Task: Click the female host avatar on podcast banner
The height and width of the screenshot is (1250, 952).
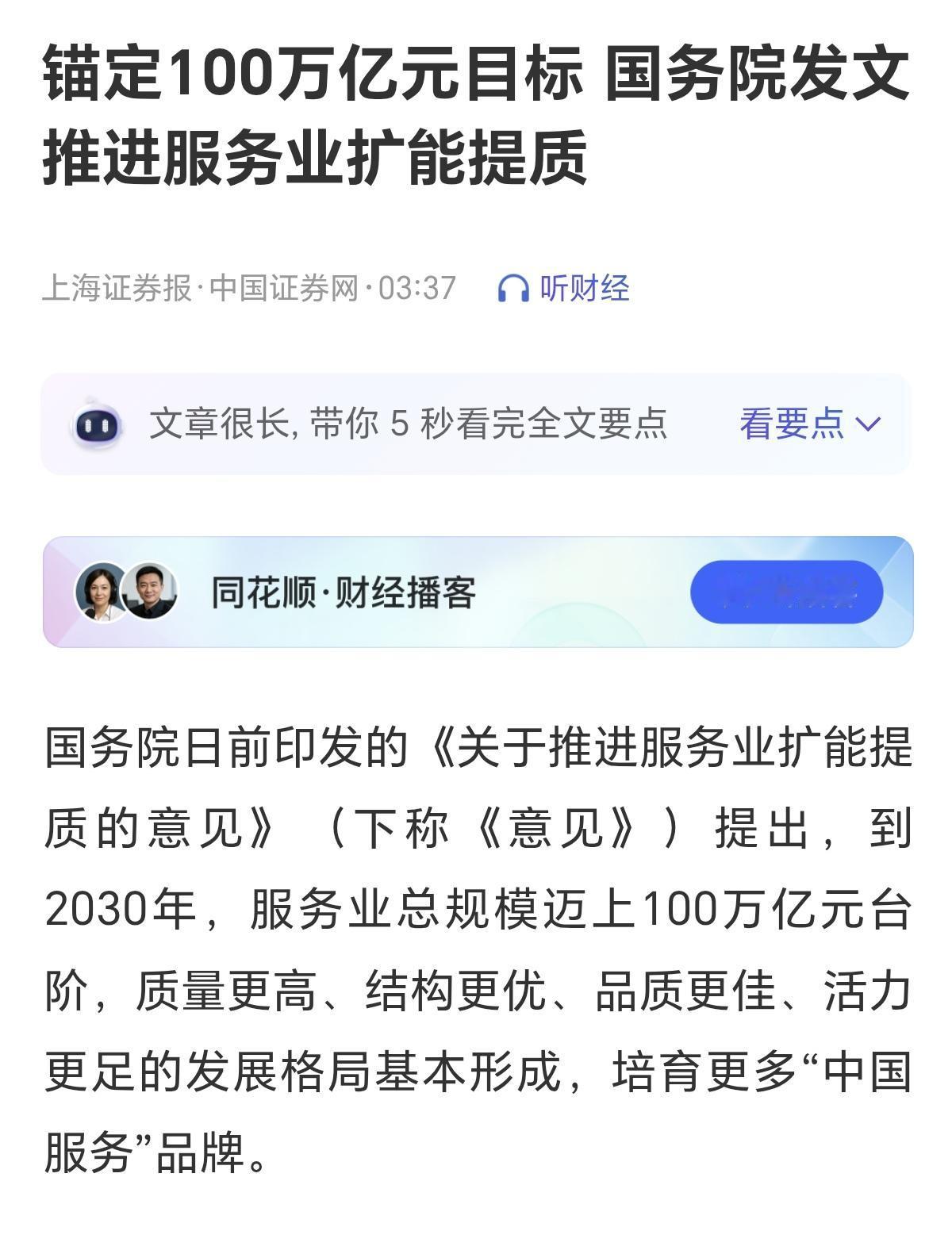Action: (x=99, y=594)
